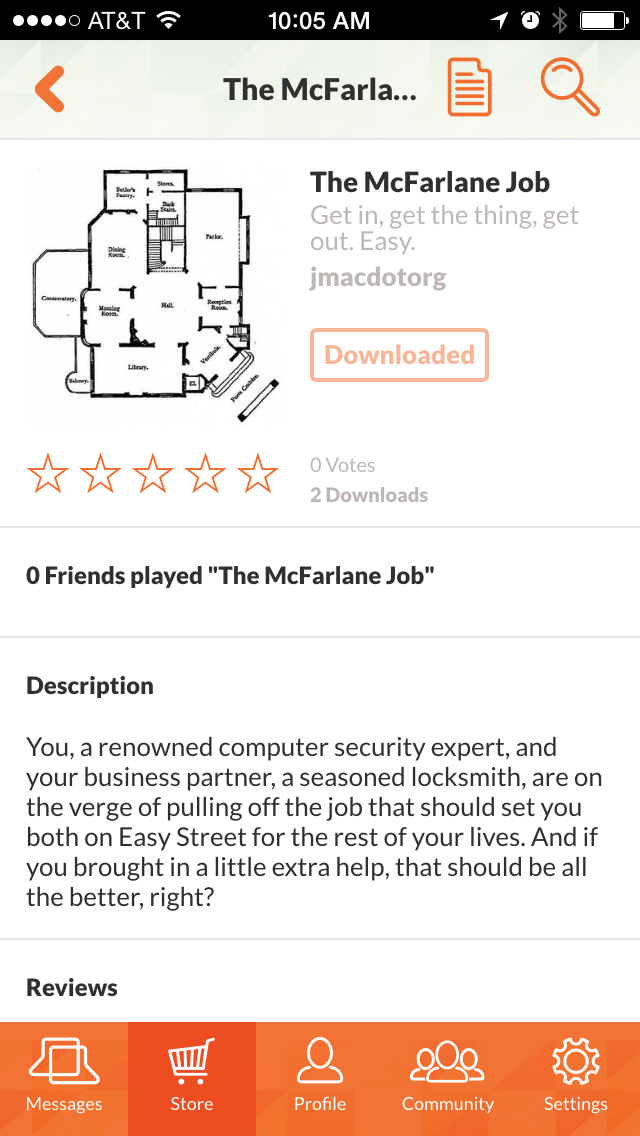Switch to the Profile tab
The width and height of the screenshot is (640, 1136).
[320, 1078]
